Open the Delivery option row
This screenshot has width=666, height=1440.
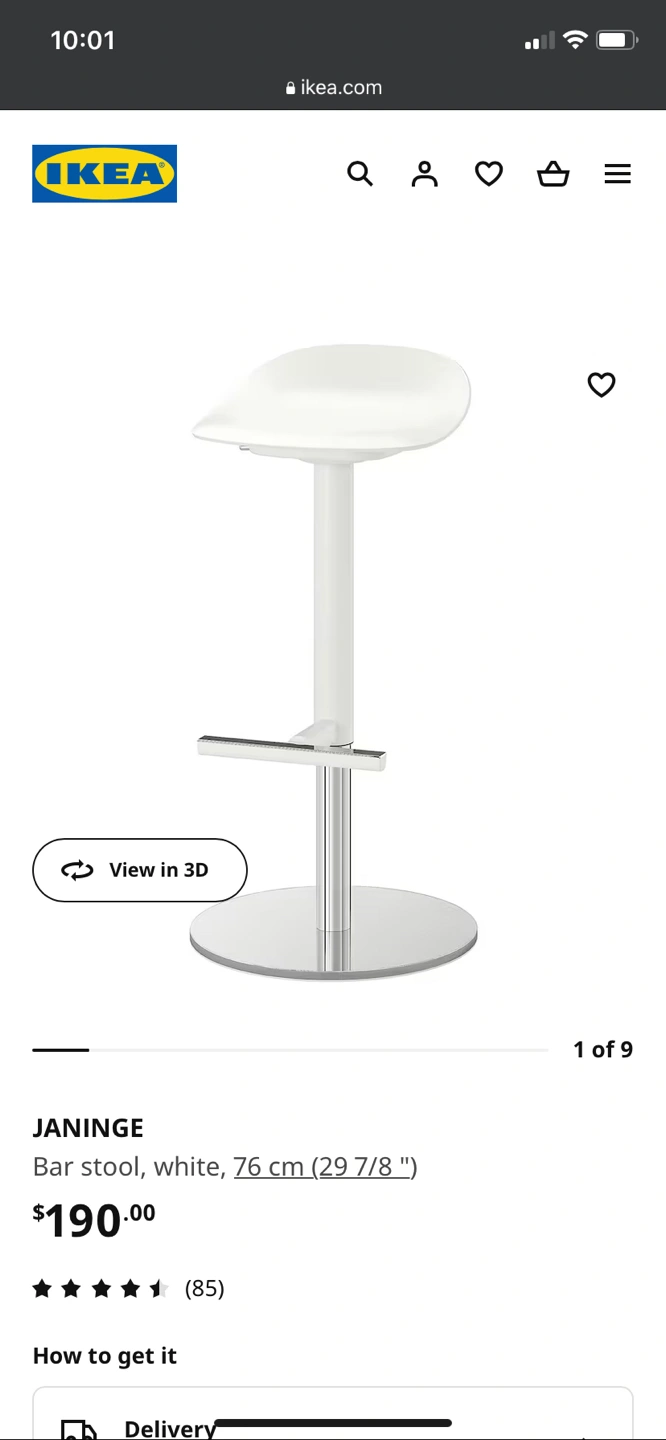(332, 1420)
